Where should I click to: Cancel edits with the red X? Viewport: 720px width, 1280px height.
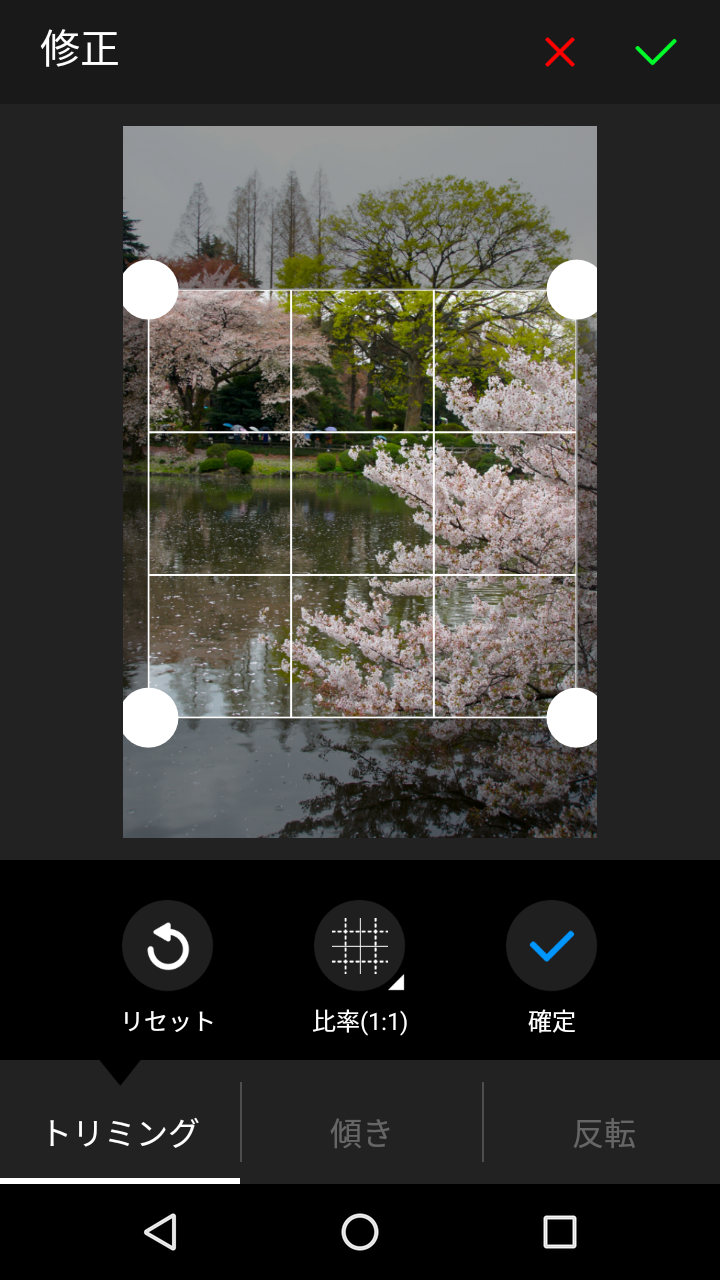pyautogui.click(x=560, y=52)
